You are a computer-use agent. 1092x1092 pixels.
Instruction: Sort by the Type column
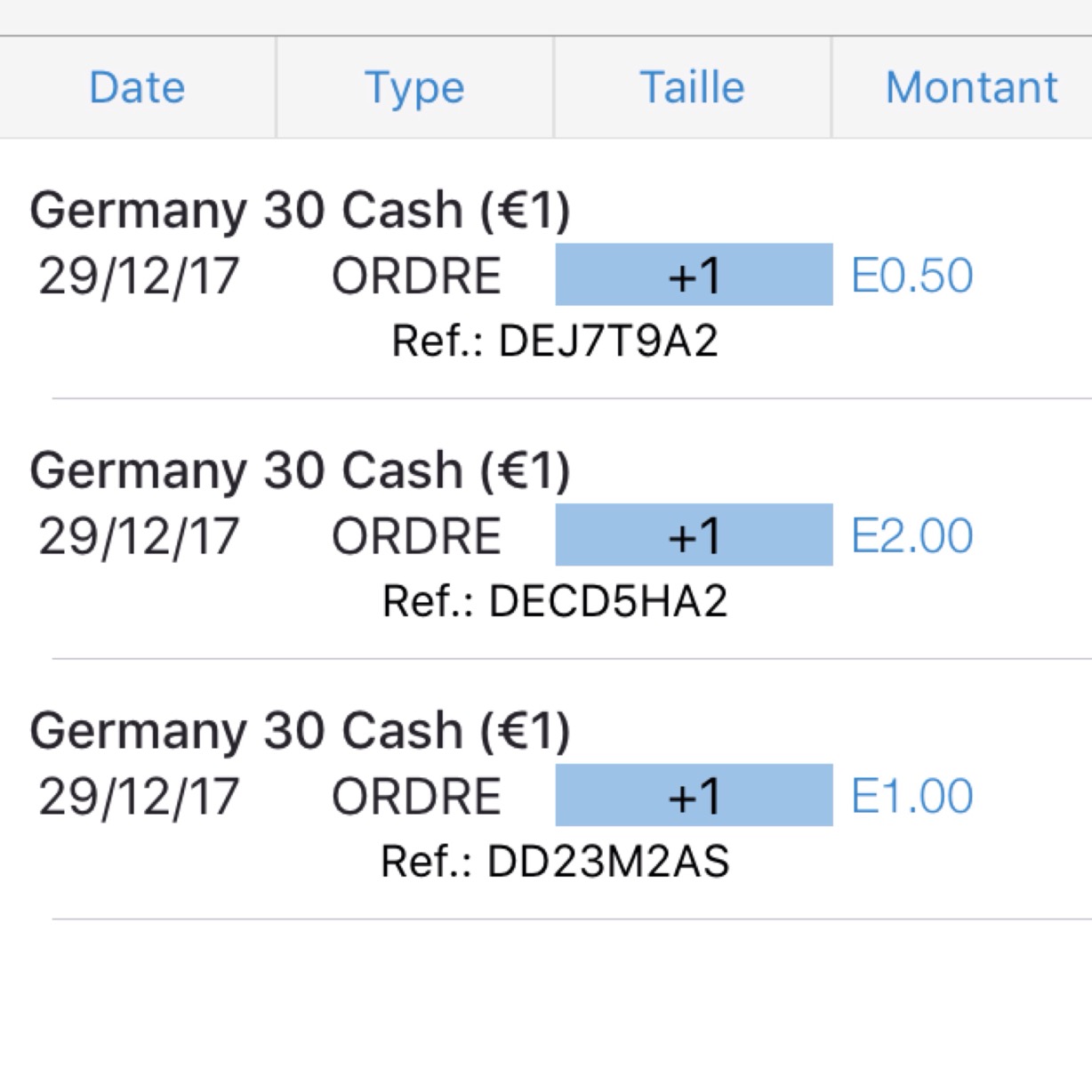414,87
